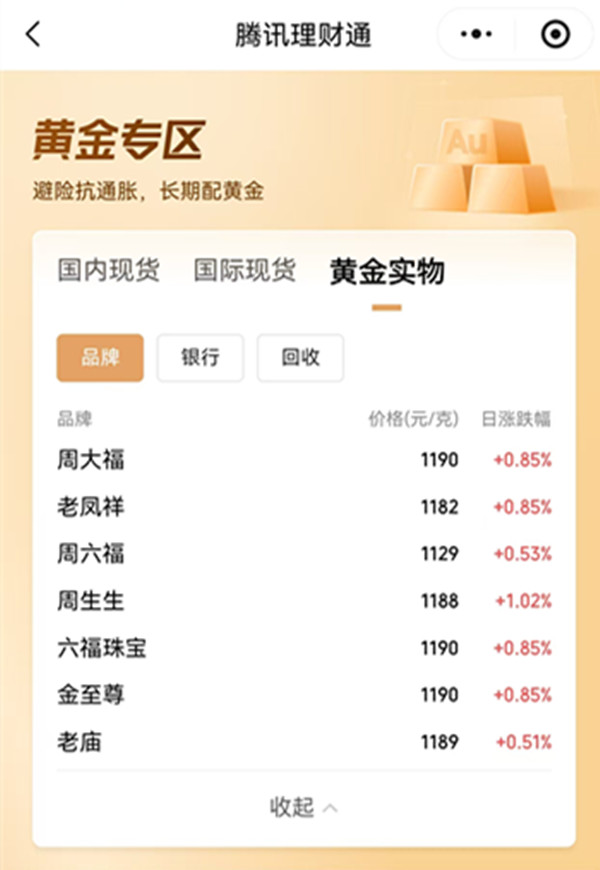Image resolution: width=600 pixels, height=870 pixels.
Task: Close the mini program
Action: tap(553, 34)
